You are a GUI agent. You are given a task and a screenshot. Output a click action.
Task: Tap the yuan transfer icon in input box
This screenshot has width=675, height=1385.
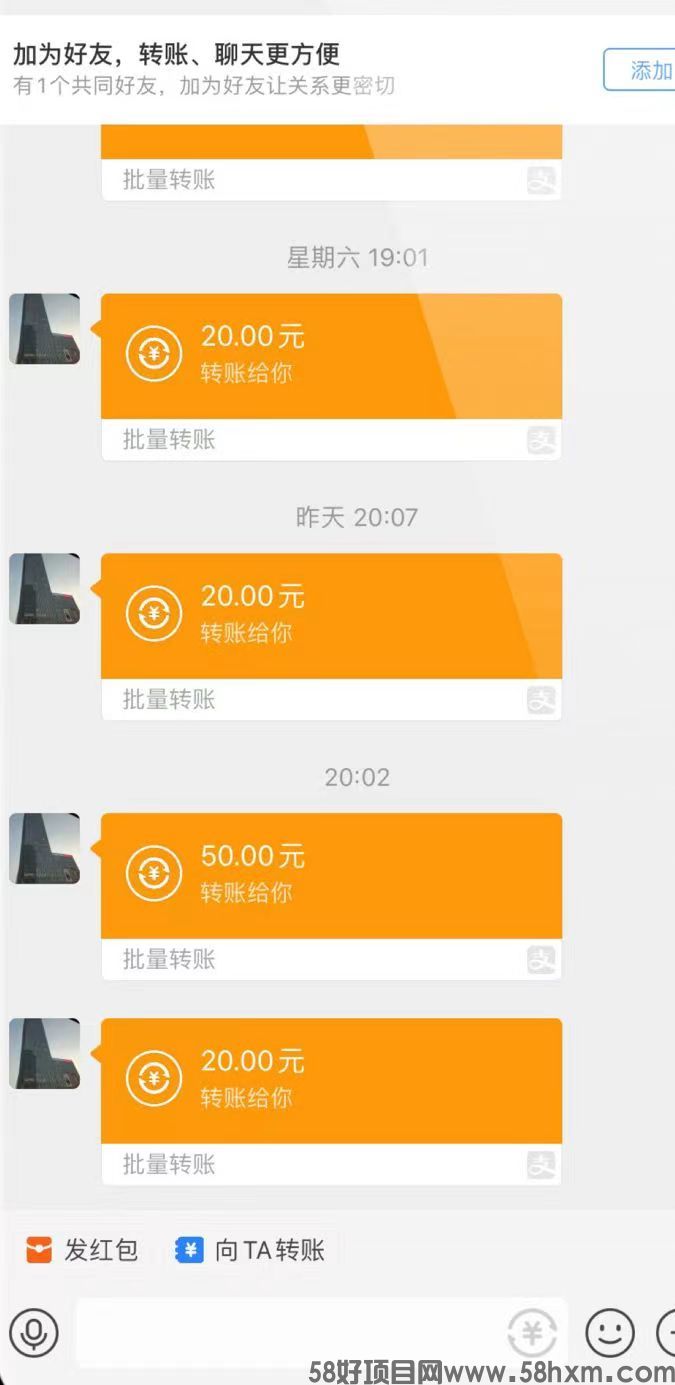[532, 1333]
